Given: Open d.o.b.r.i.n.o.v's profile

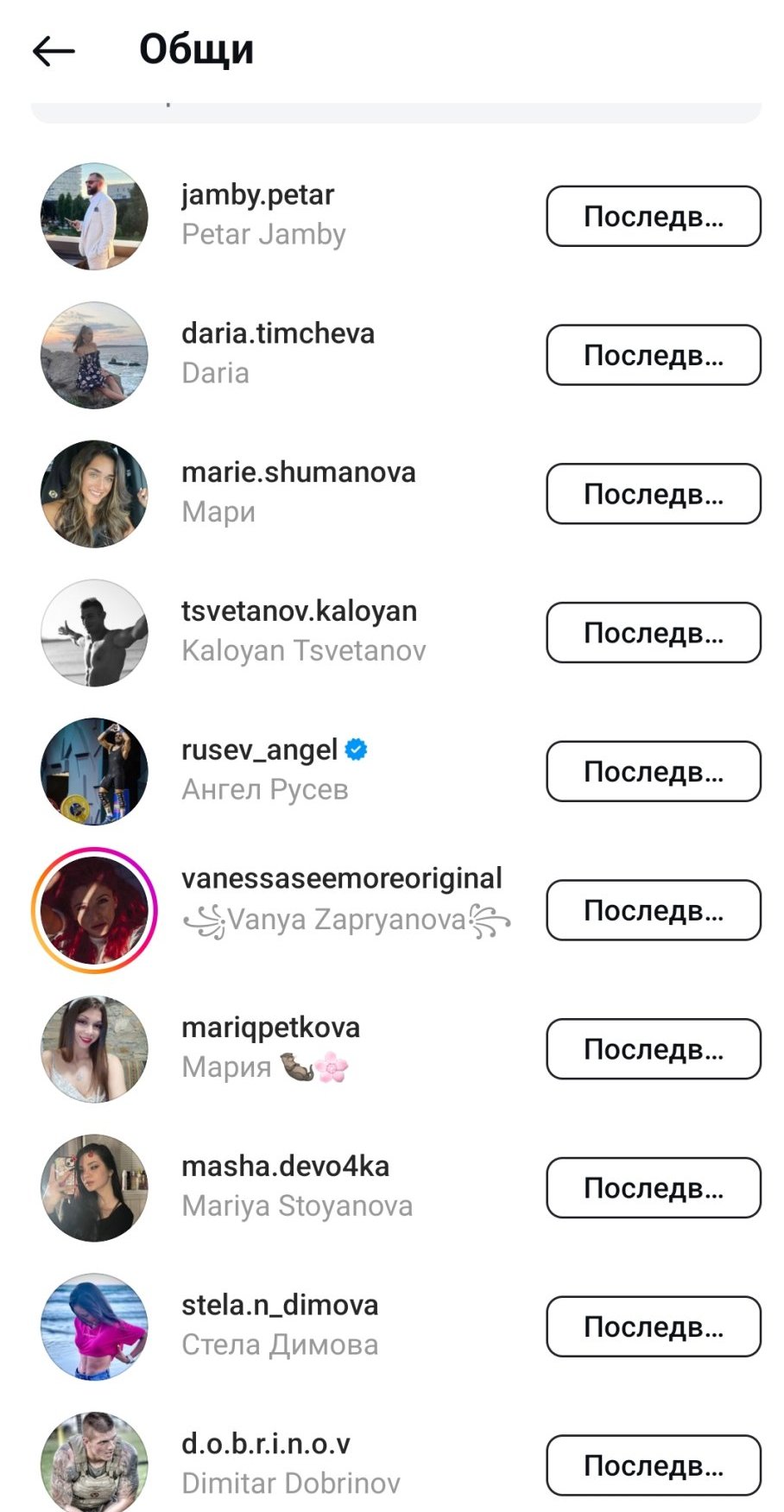Looking at the screenshot, I should tap(266, 1445).
